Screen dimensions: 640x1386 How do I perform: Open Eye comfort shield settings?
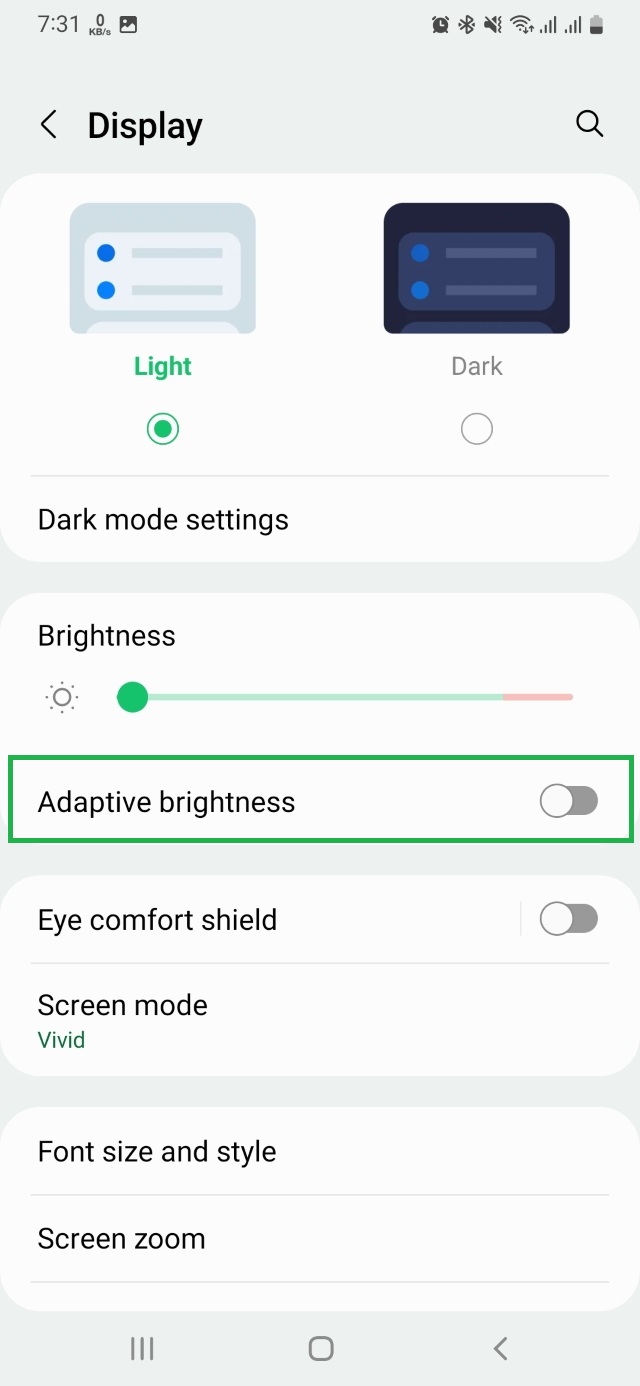coord(158,920)
